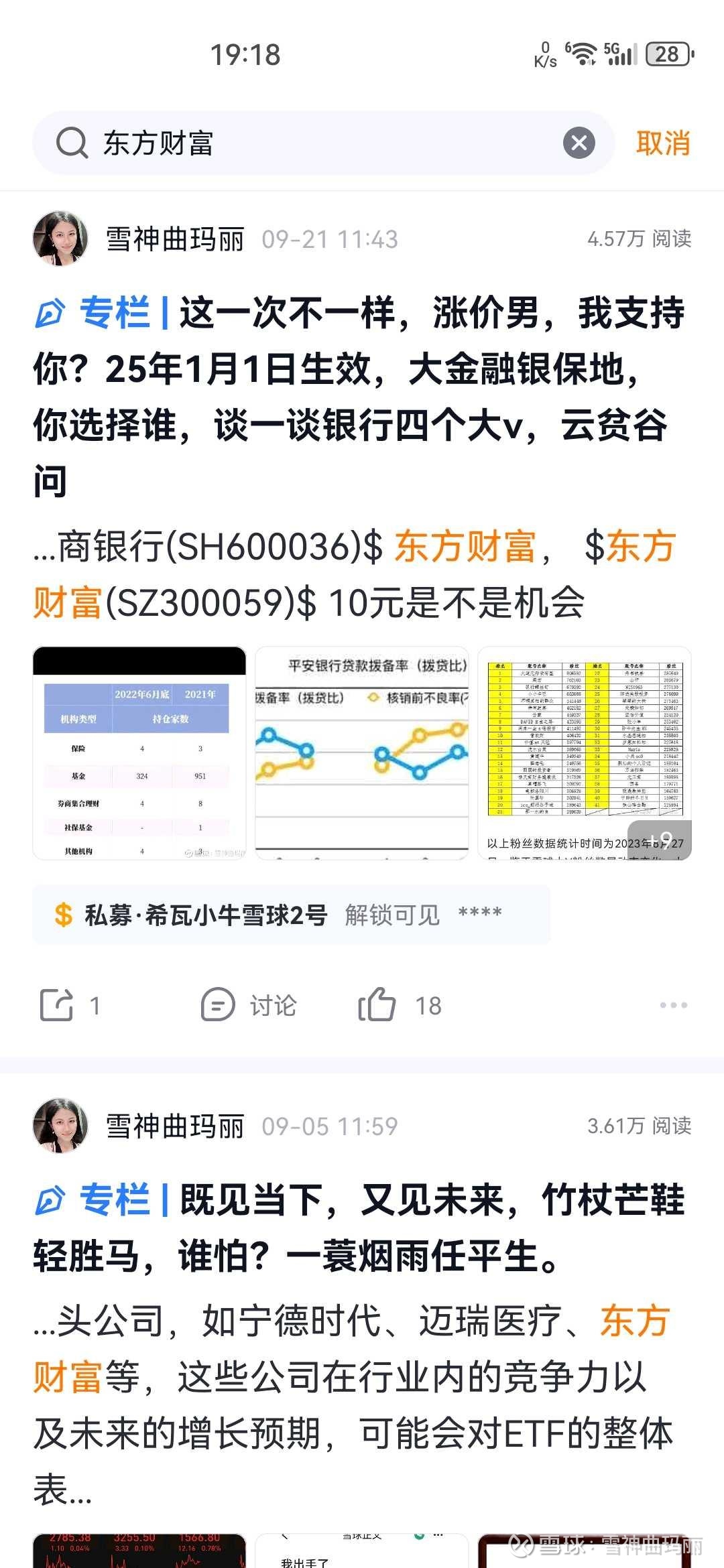The image size is (724, 1568).
Task: Clear the search text with the X icon
Action: 579,143
